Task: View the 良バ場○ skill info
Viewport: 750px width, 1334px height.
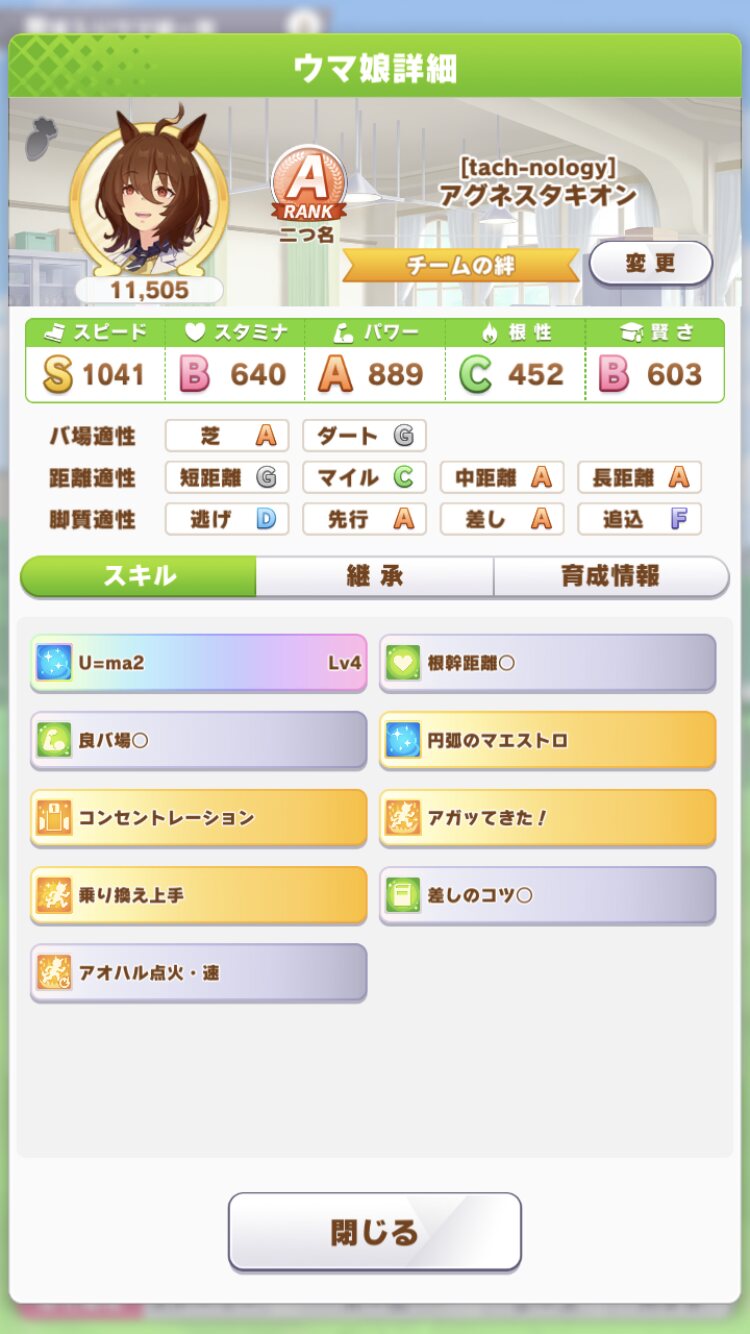Action: (x=199, y=740)
